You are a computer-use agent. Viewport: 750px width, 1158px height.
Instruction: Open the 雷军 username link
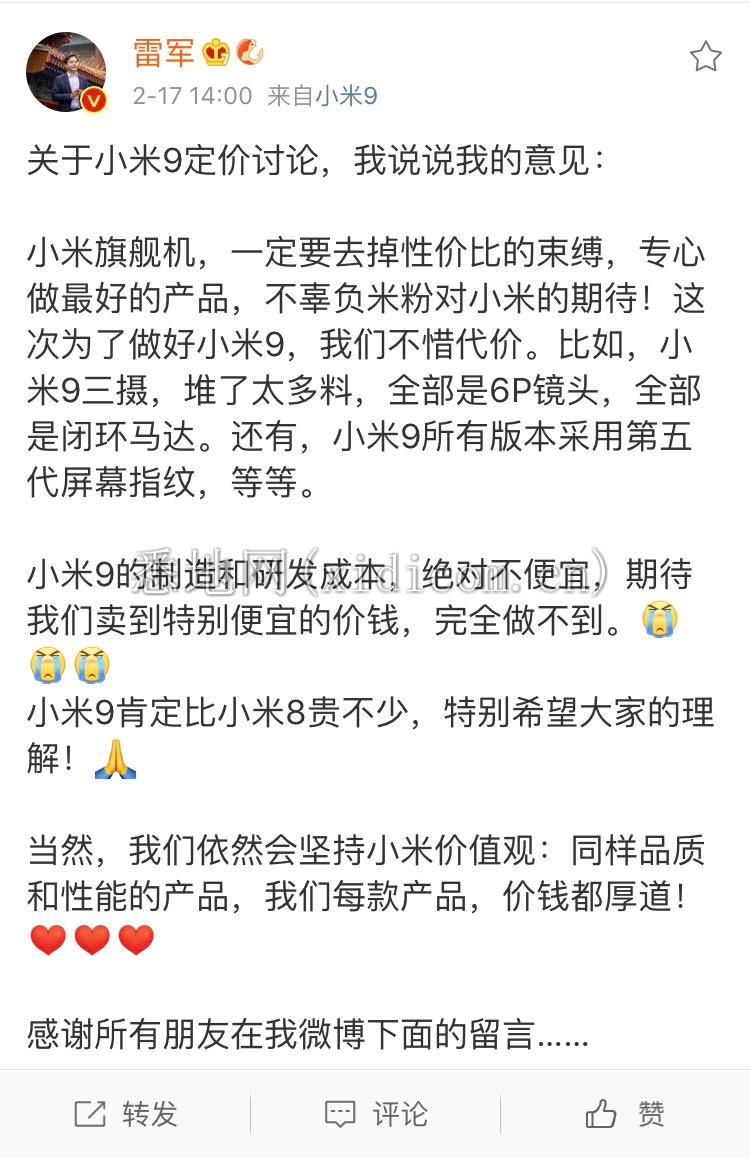(x=163, y=52)
